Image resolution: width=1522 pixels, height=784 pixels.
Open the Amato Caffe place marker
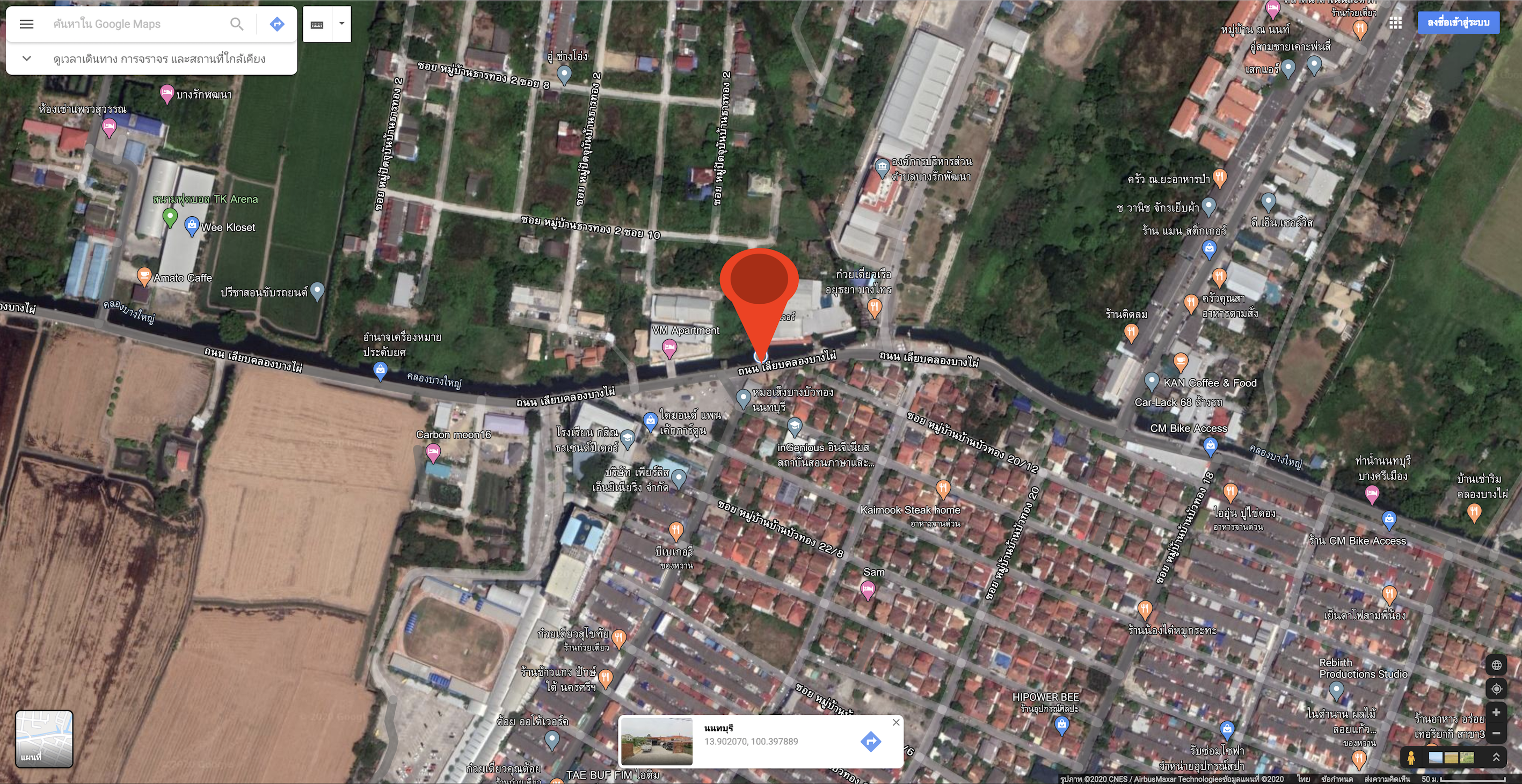pos(143,276)
